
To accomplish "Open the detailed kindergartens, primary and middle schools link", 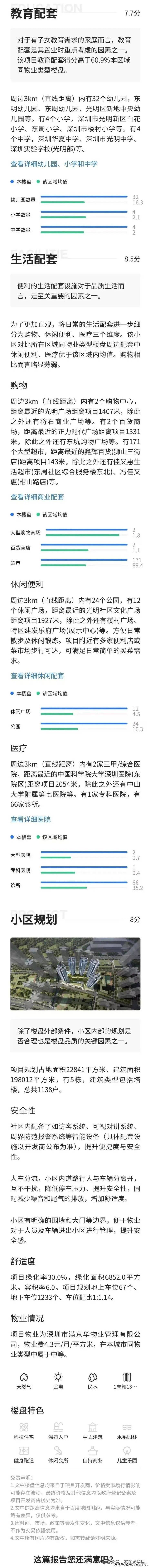I will click(54, 164).
